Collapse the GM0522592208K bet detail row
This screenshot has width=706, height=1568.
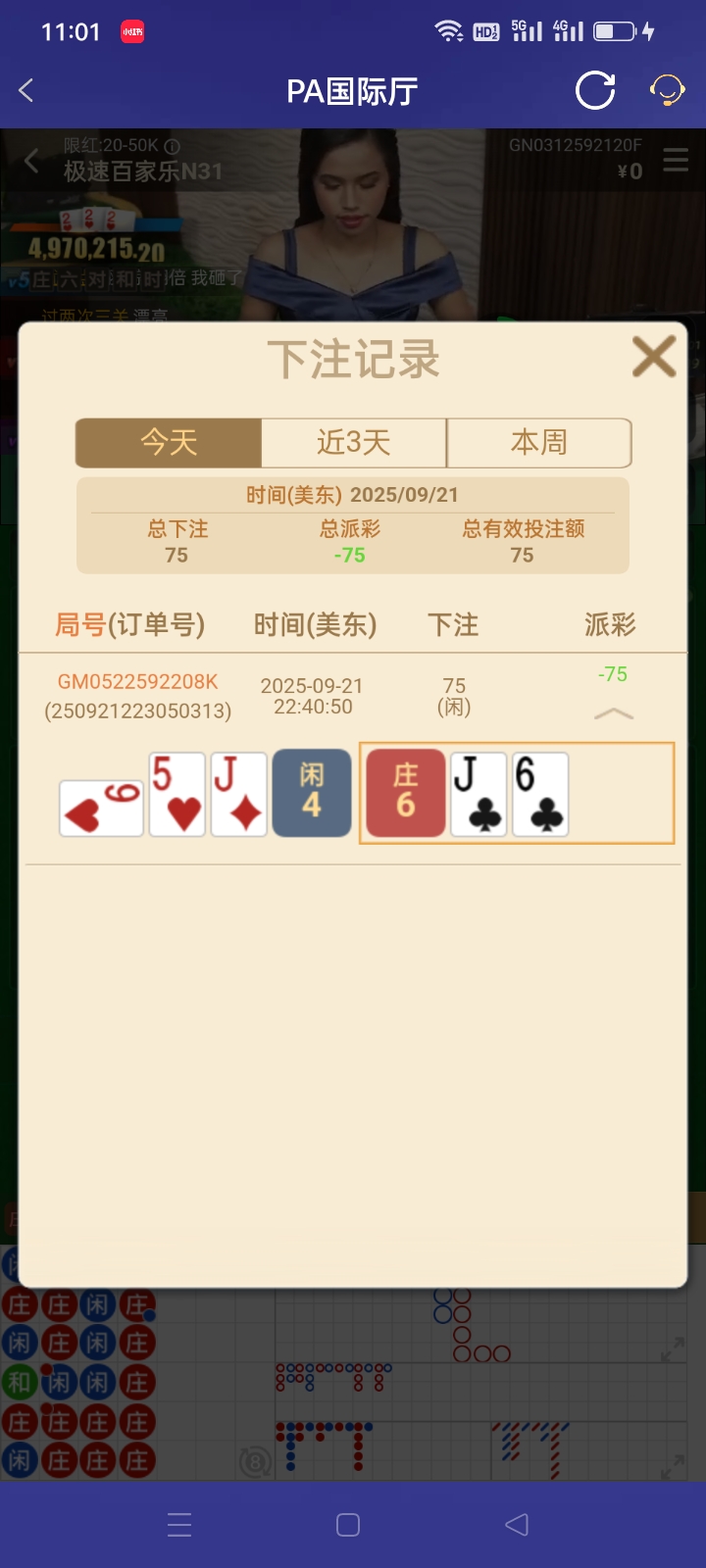click(613, 713)
